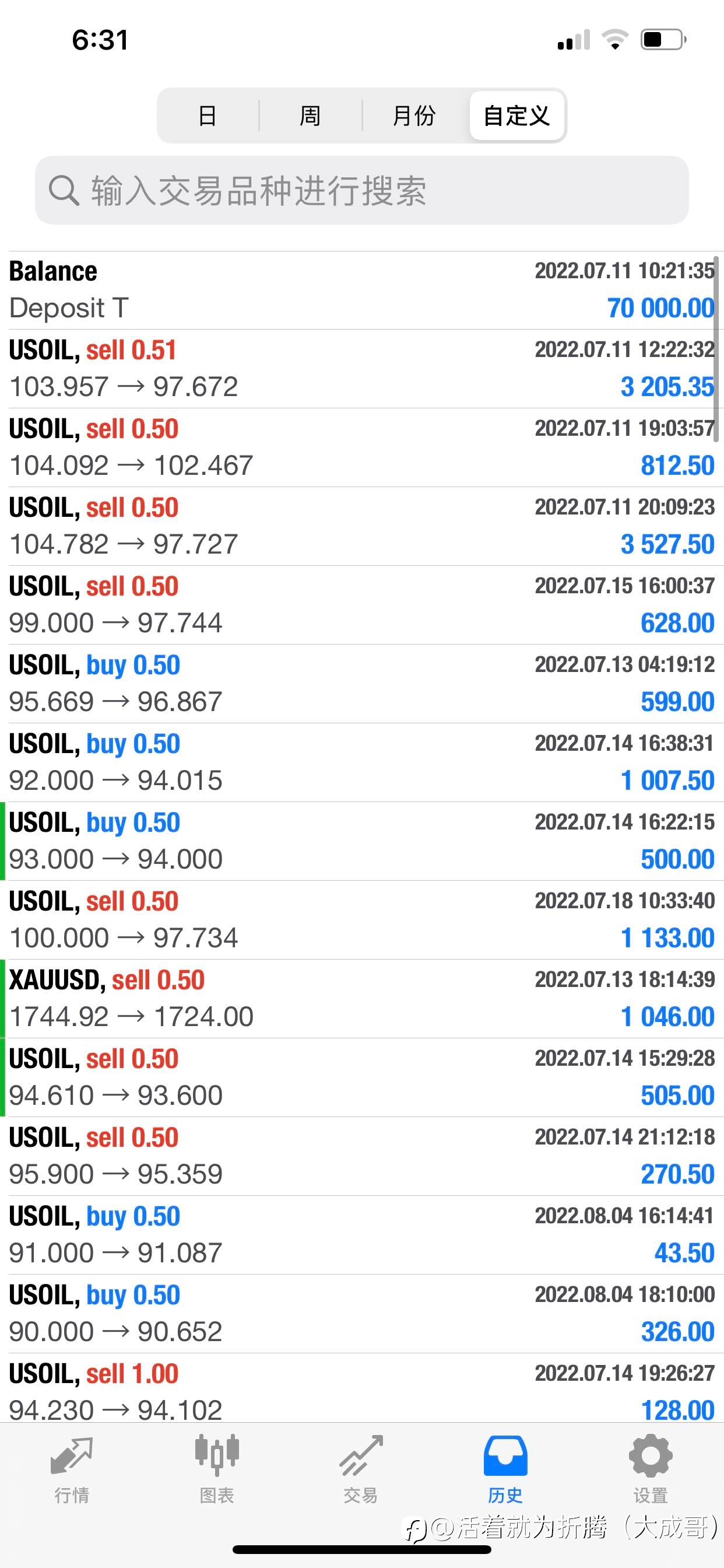Expand USOIL sell trade 99.000 → 97.744
The height and width of the screenshot is (1568, 724).
click(362, 605)
